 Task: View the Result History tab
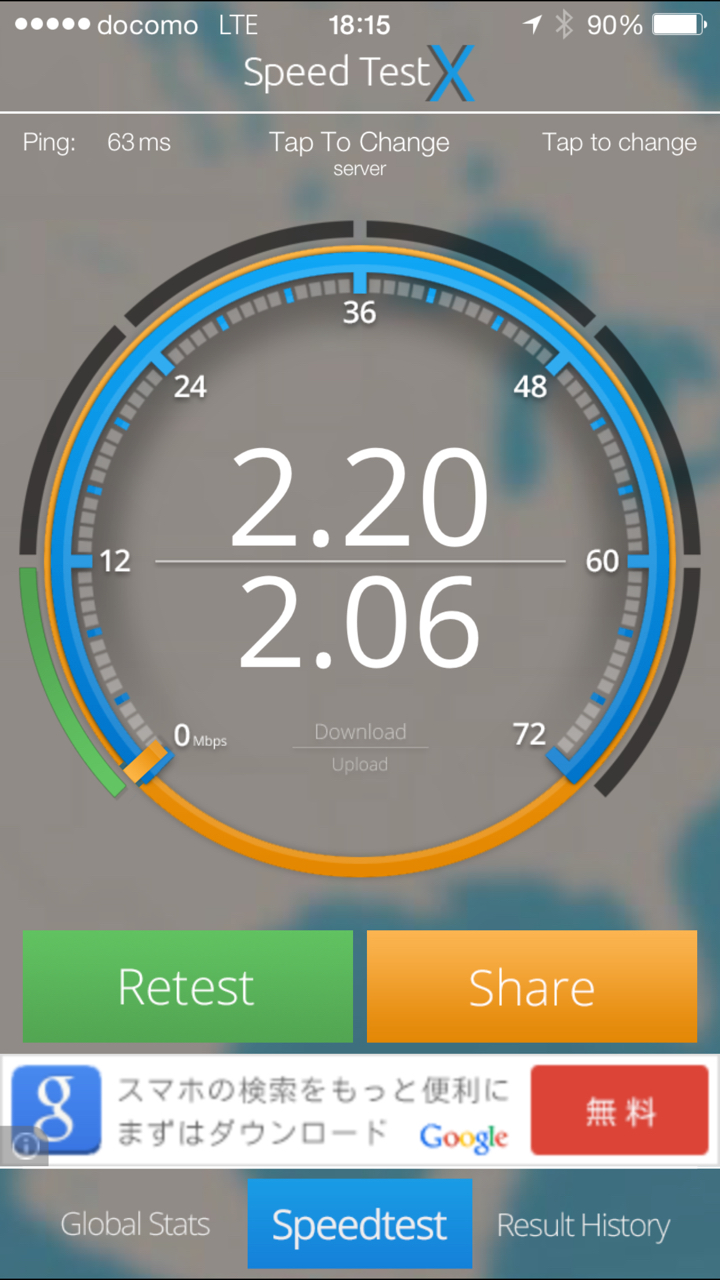coord(583,1224)
